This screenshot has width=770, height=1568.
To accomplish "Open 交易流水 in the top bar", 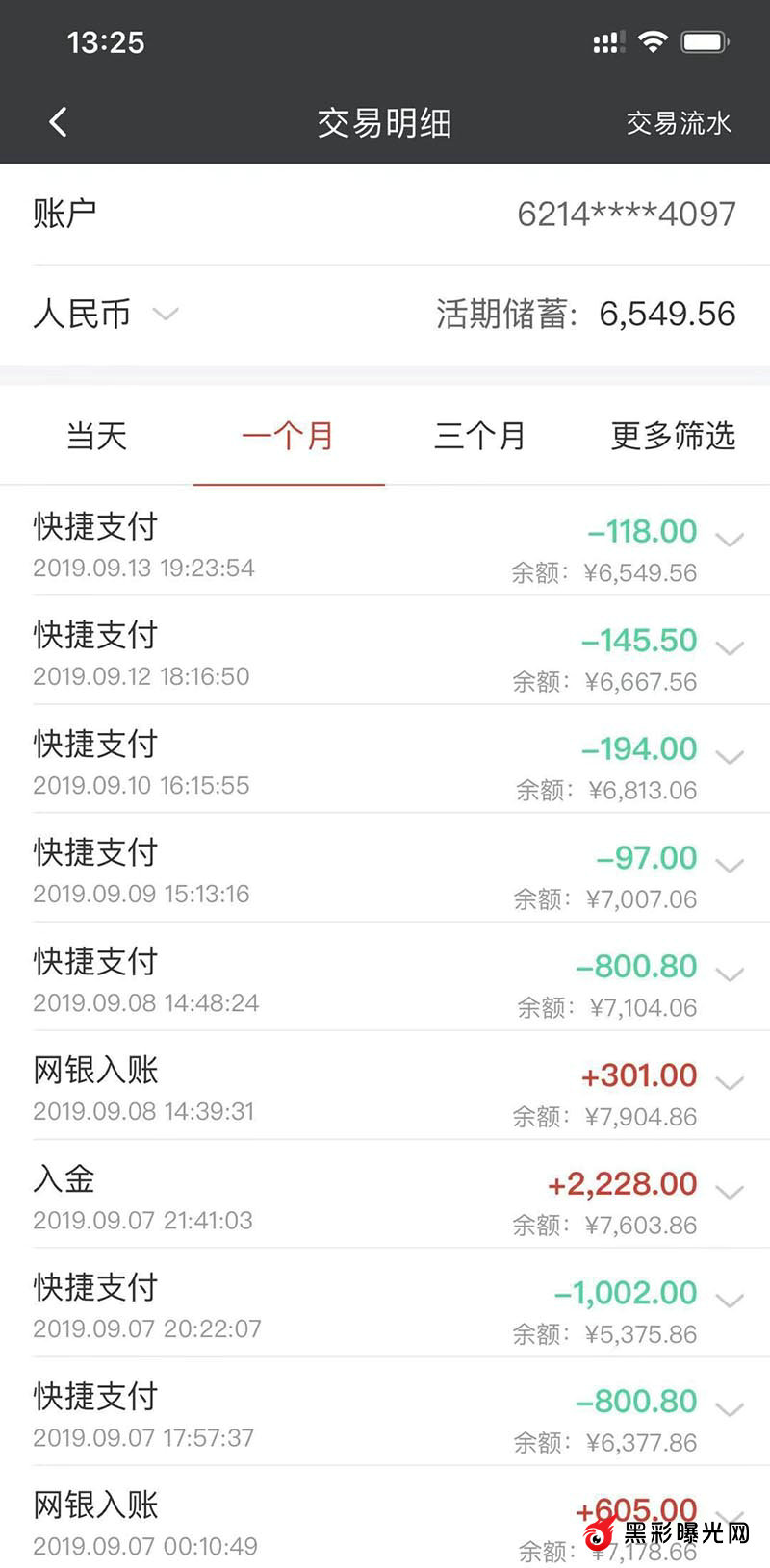I will point(679,123).
